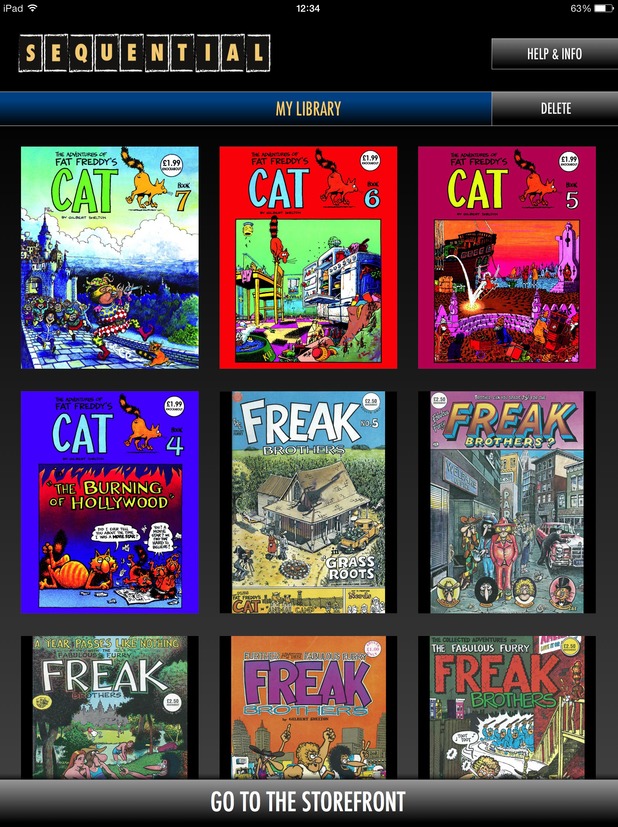This screenshot has height=827, width=618.
Task: Open Further Adventures Freak Brothers orange cover
Action: [308, 706]
